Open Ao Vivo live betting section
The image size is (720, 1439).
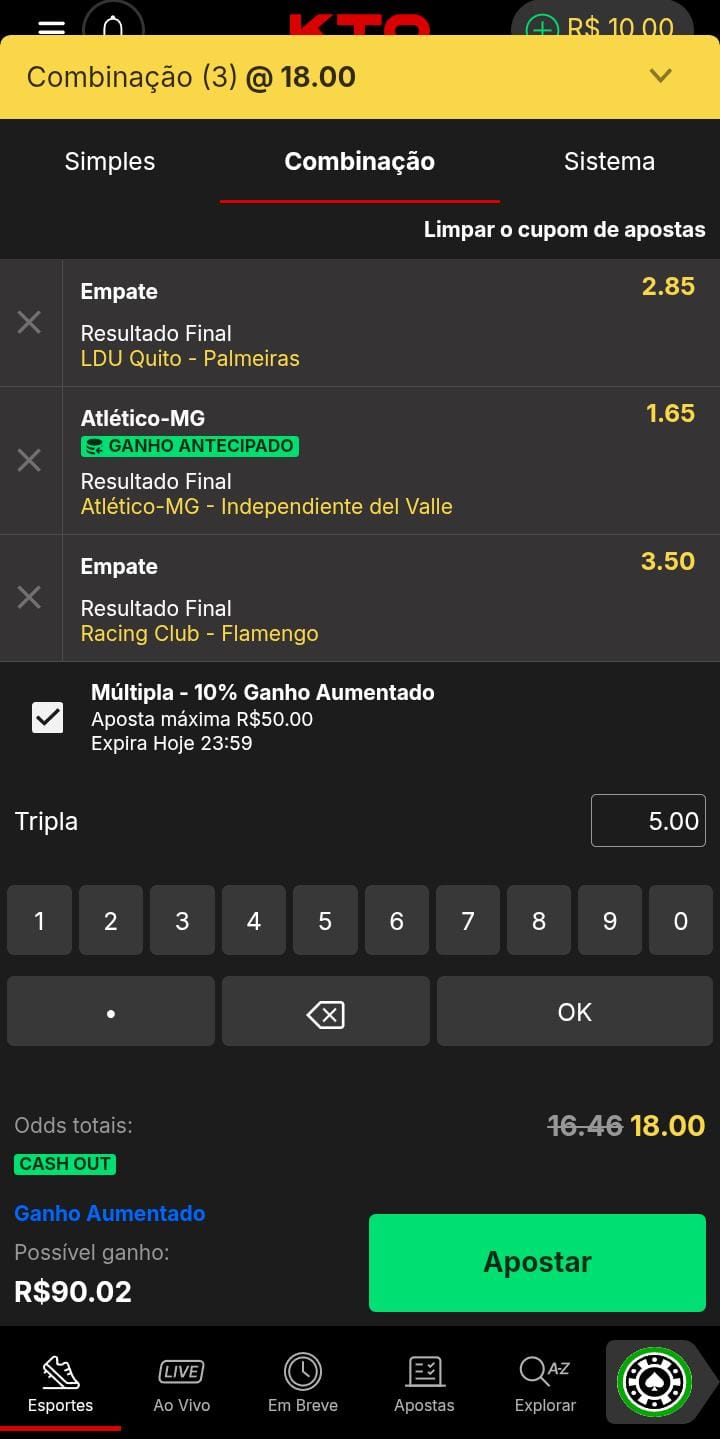point(181,1382)
